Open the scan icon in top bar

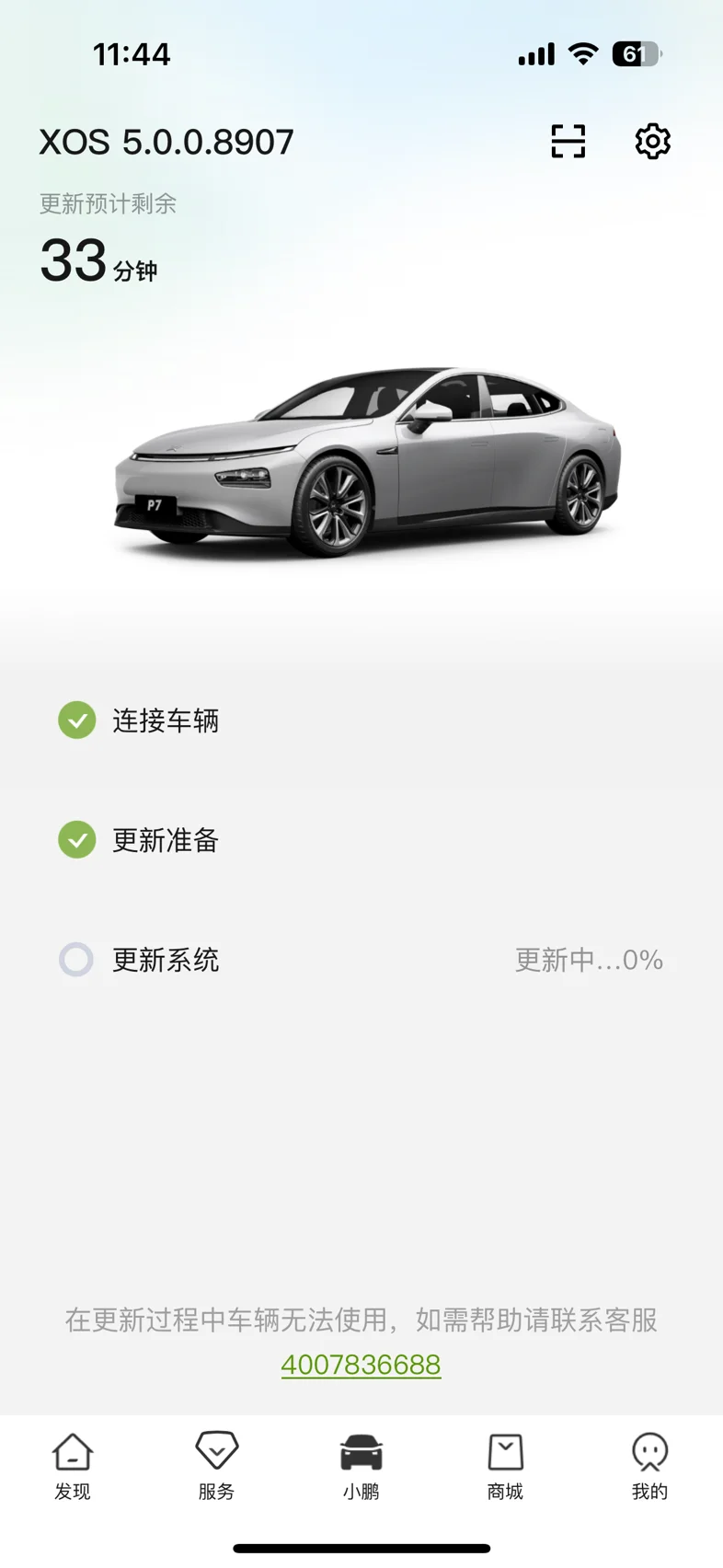tap(568, 141)
